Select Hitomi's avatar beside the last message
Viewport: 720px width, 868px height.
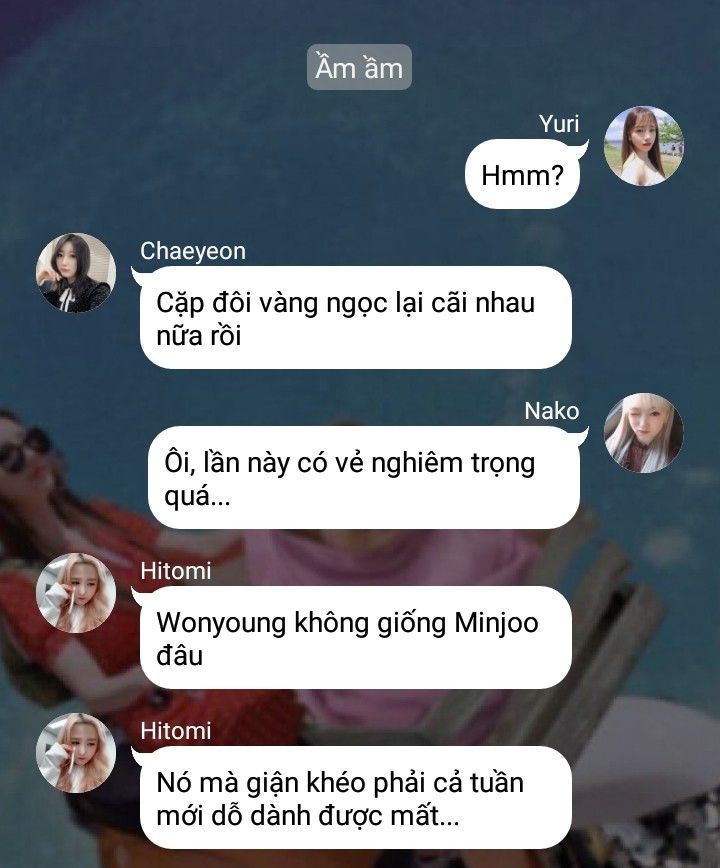click(x=76, y=753)
